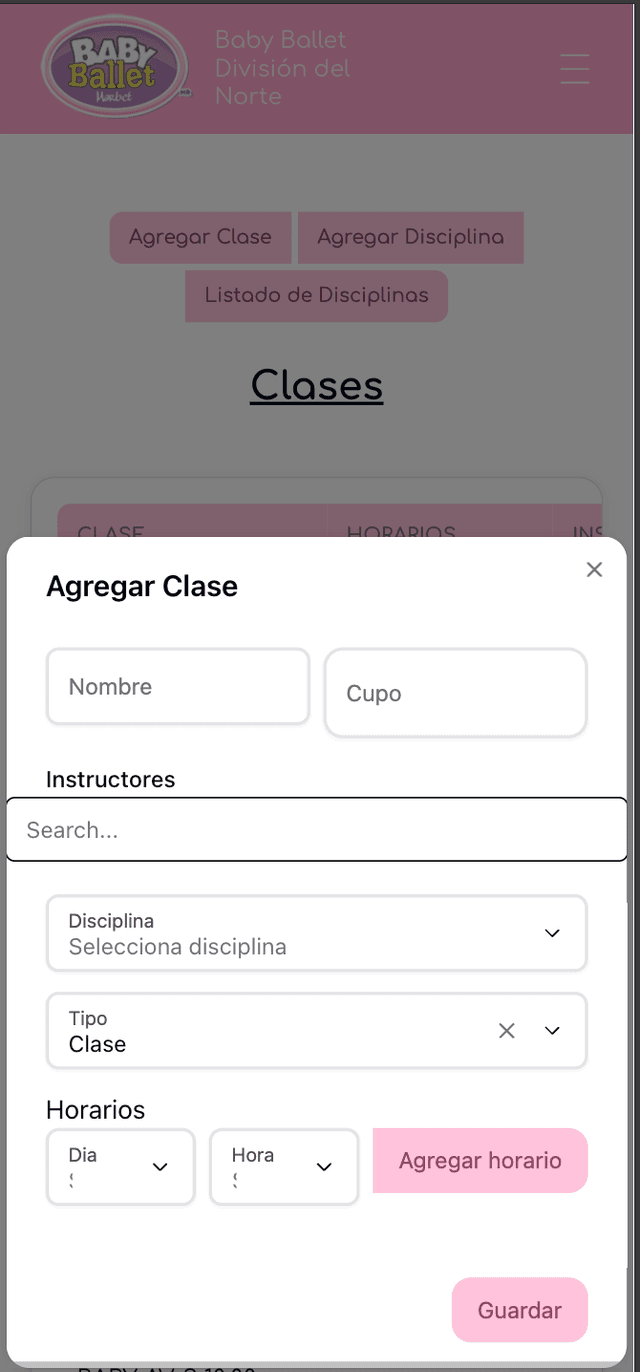
Task: Save the class with Guardar
Action: [519, 1310]
